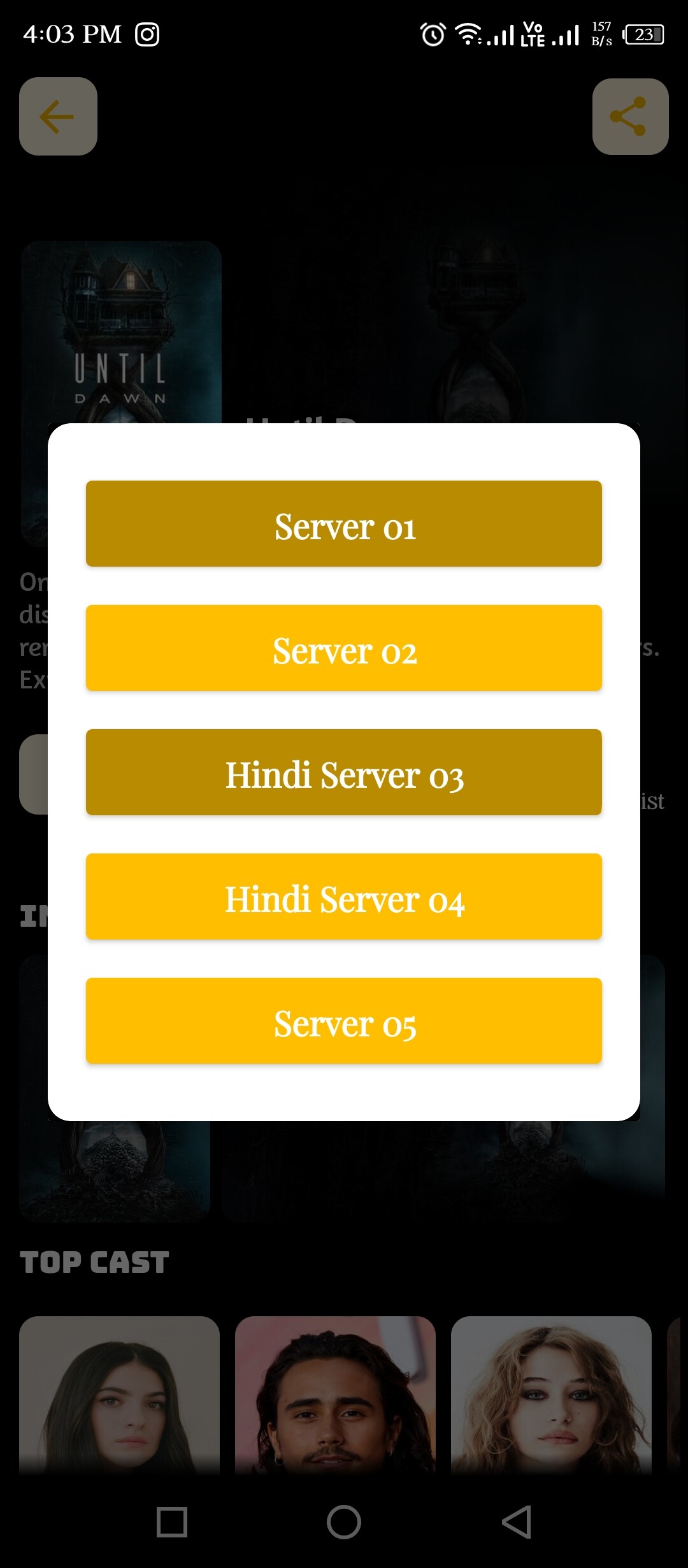Open recent apps

(x=172, y=1522)
